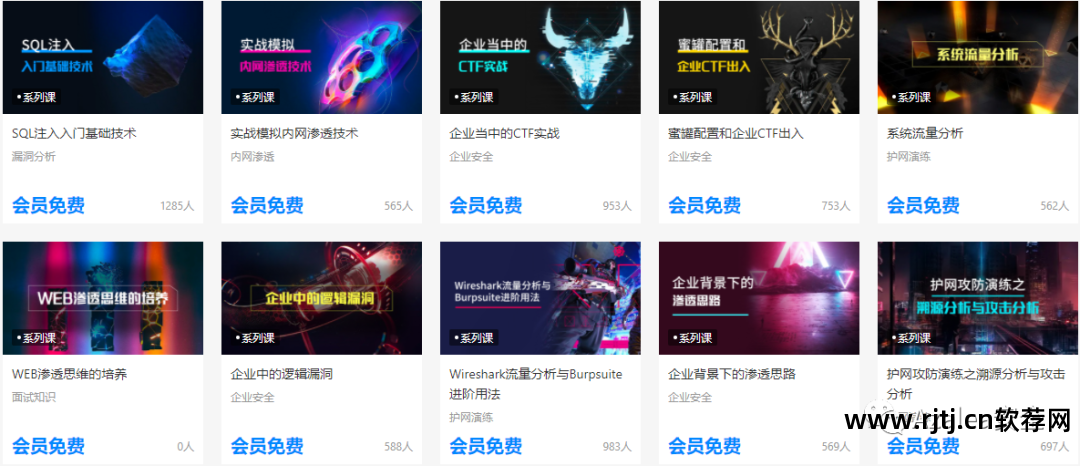
Task: Open the 实战模拟内网渗透技术 course card
Action: pyautogui.click(x=321, y=57)
